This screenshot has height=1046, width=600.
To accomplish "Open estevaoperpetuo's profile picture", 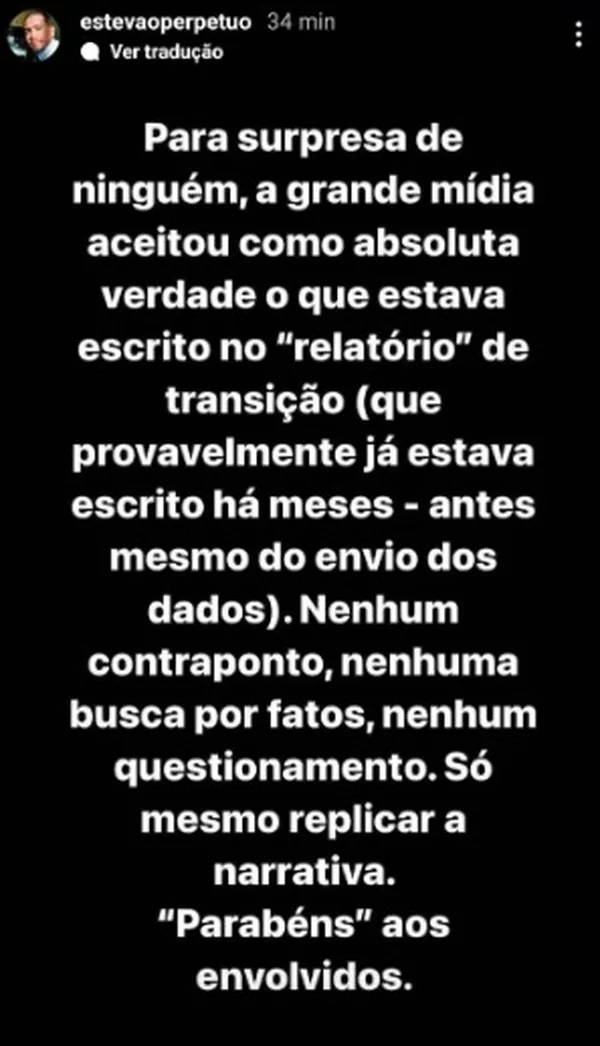I will tap(35, 37).
